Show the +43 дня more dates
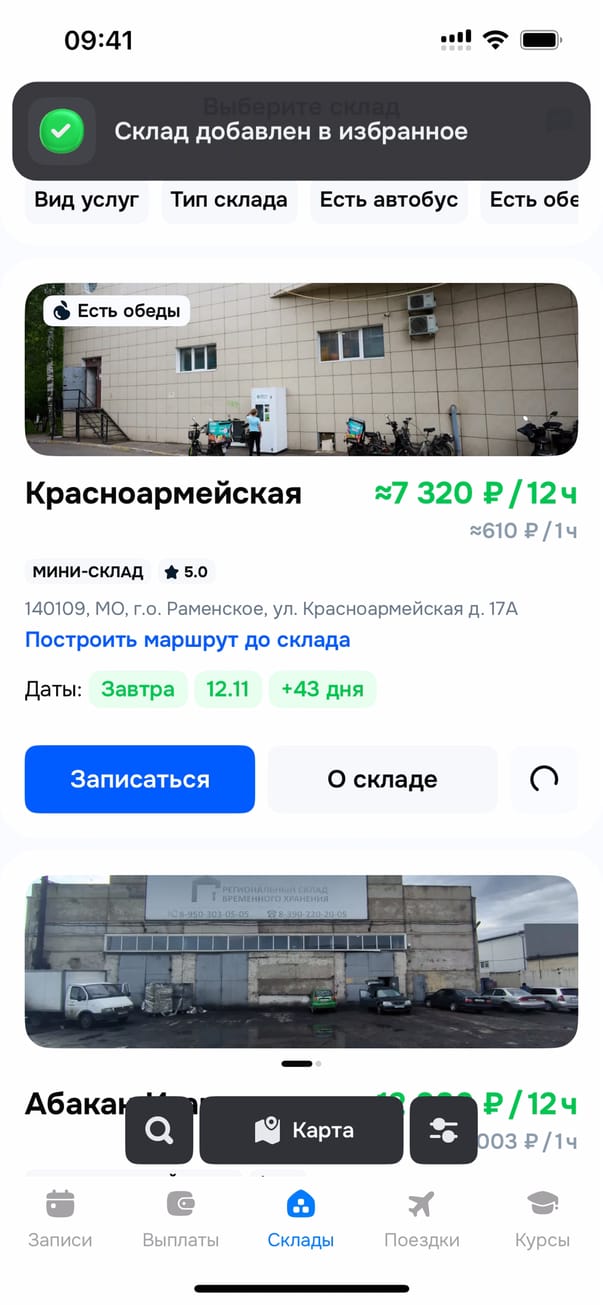Screen dimensions: 603x1305 (322, 689)
